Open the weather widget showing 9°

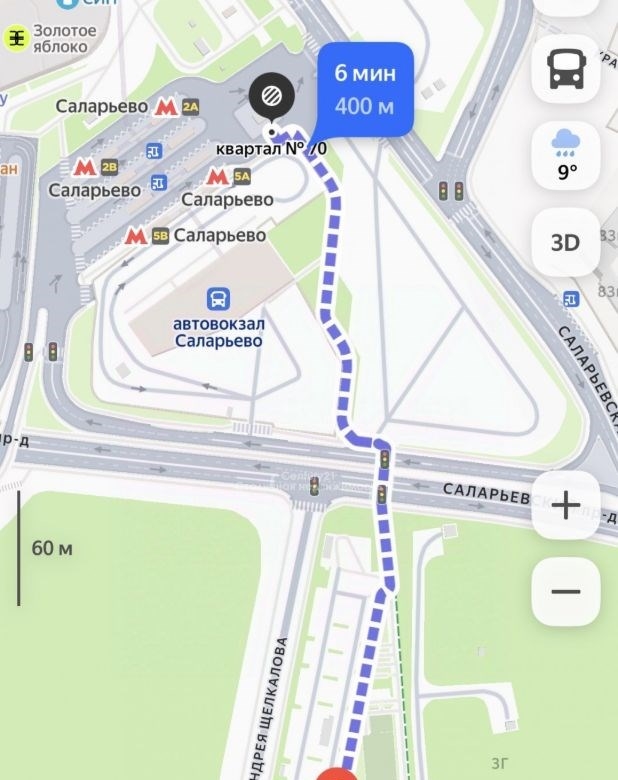566,155
